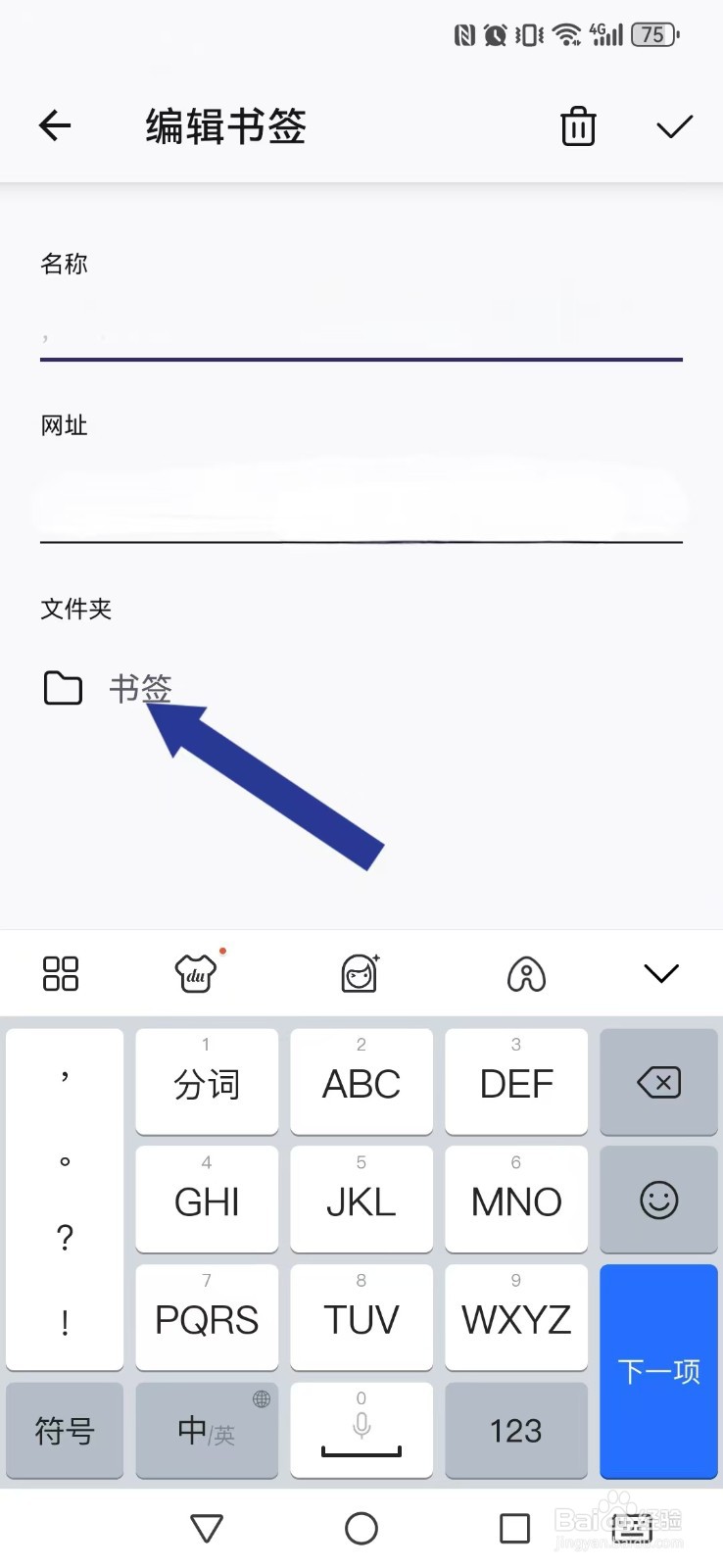Tap the Baidu input assistant icon
This screenshot has width=723, height=1568.
(x=526, y=973)
